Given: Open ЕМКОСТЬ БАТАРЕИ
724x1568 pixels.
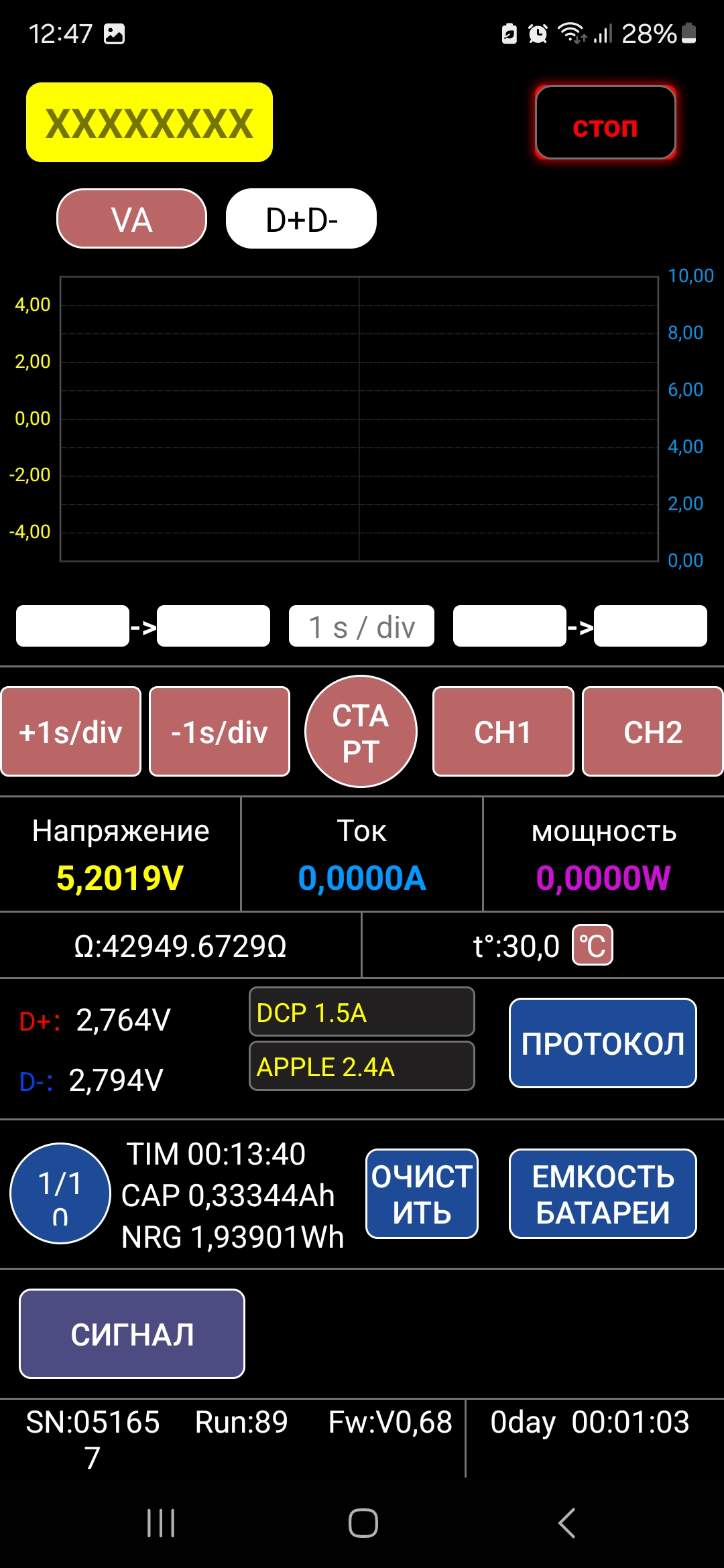Looking at the screenshot, I should tap(603, 1194).
